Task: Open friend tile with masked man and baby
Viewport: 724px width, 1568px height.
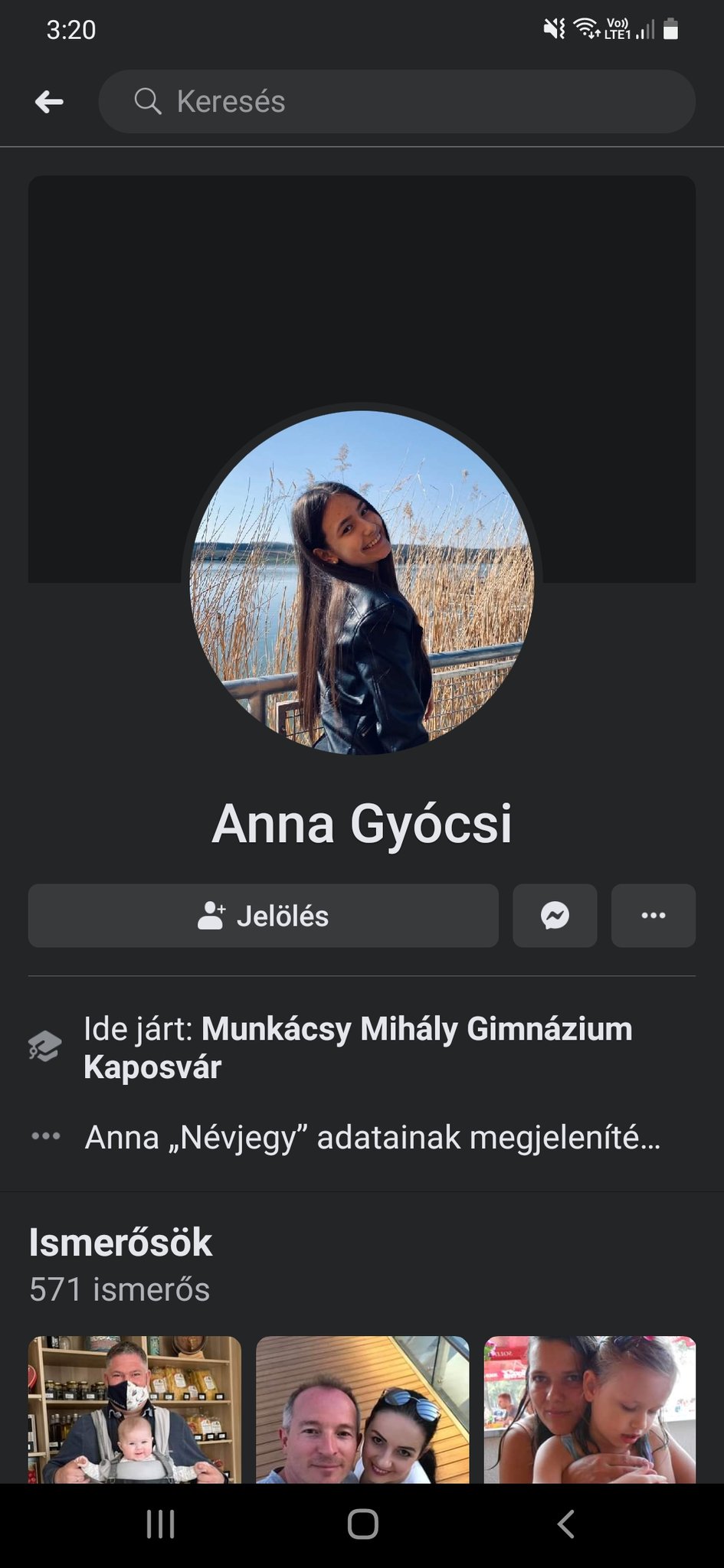Action: pyautogui.click(x=135, y=1410)
